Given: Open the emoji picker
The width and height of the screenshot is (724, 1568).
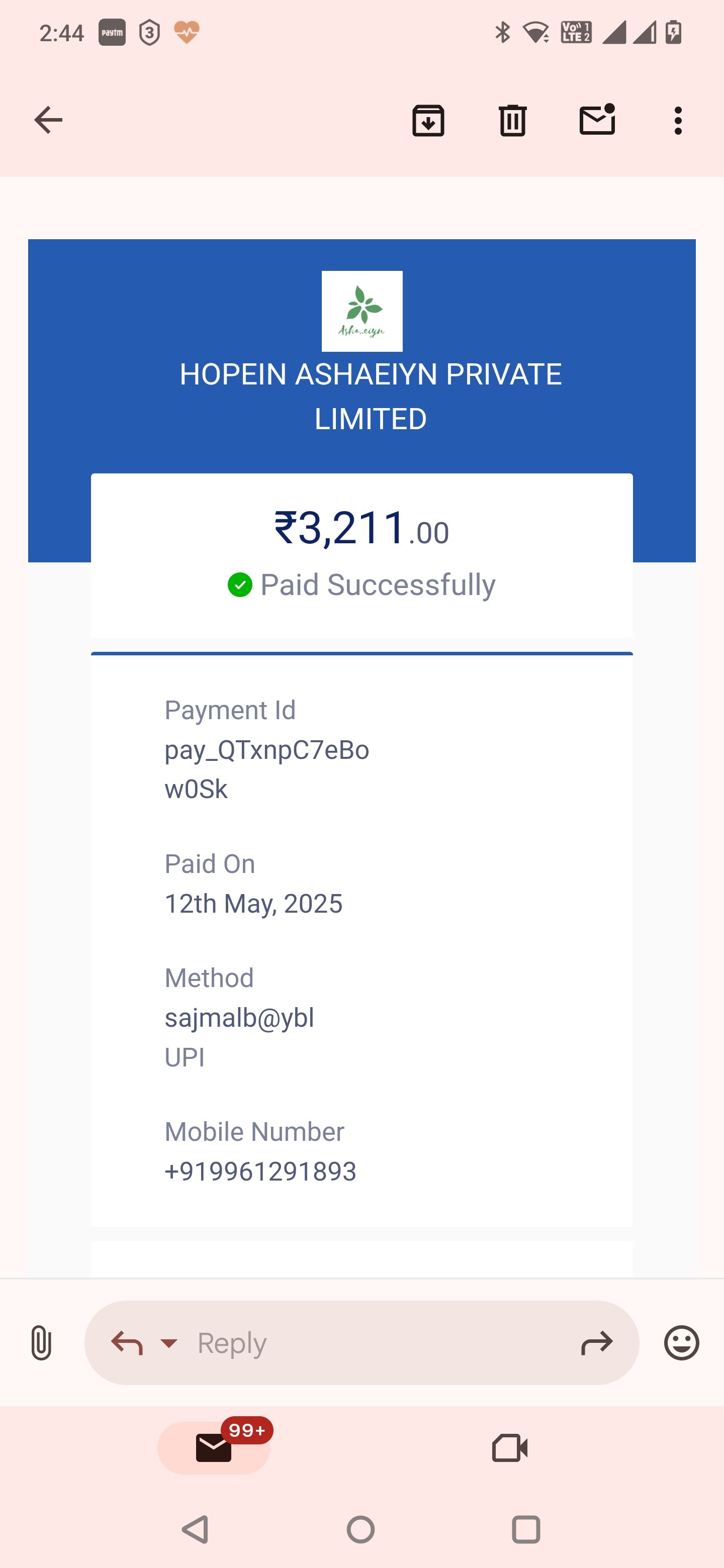Looking at the screenshot, I should (x=681, y=1343).
